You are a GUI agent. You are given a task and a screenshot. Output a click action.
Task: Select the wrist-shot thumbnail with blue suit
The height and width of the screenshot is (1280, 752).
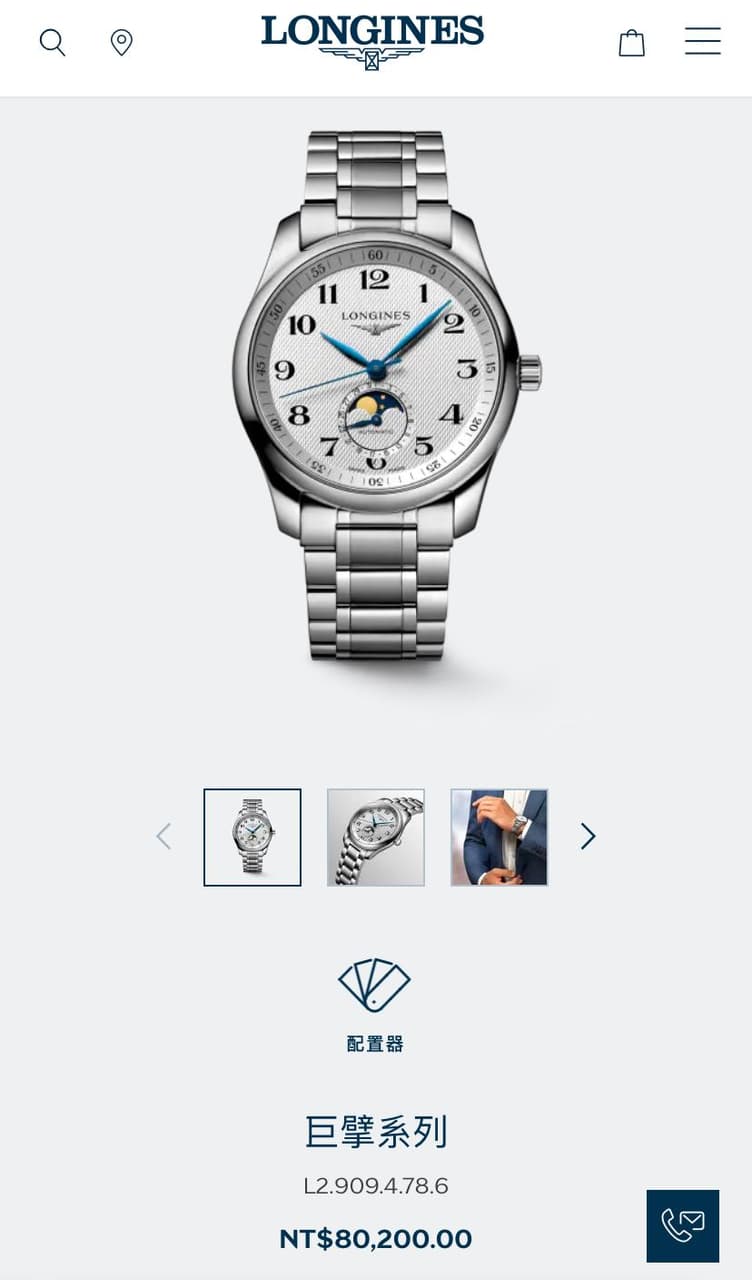pos(499,837)
